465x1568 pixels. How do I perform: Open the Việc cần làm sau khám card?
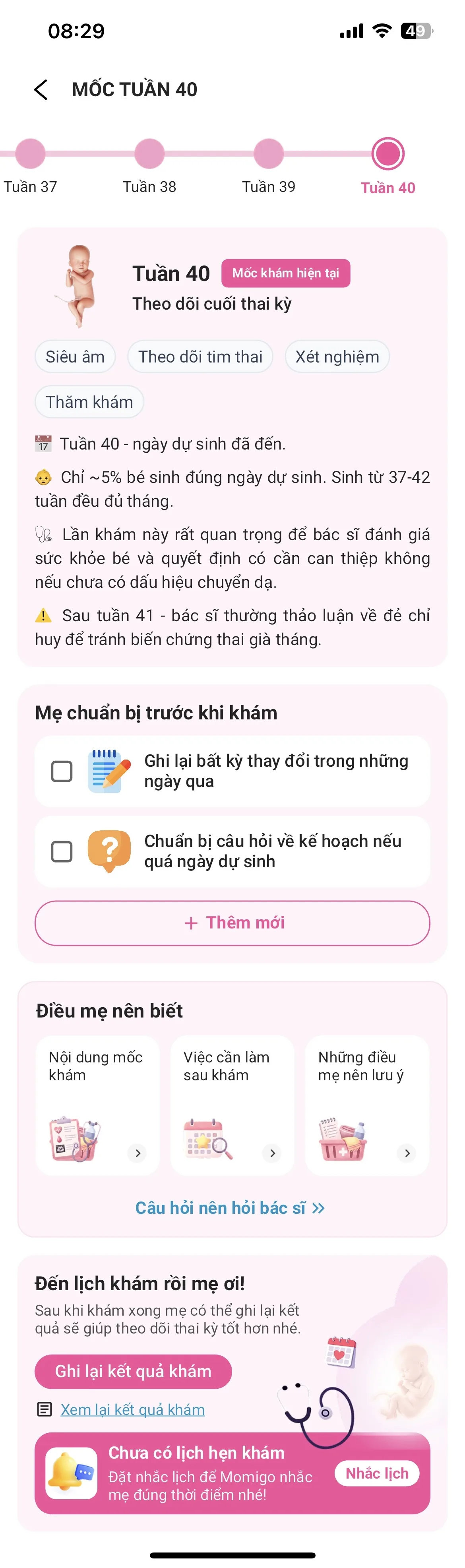[x=232, y=1105]
